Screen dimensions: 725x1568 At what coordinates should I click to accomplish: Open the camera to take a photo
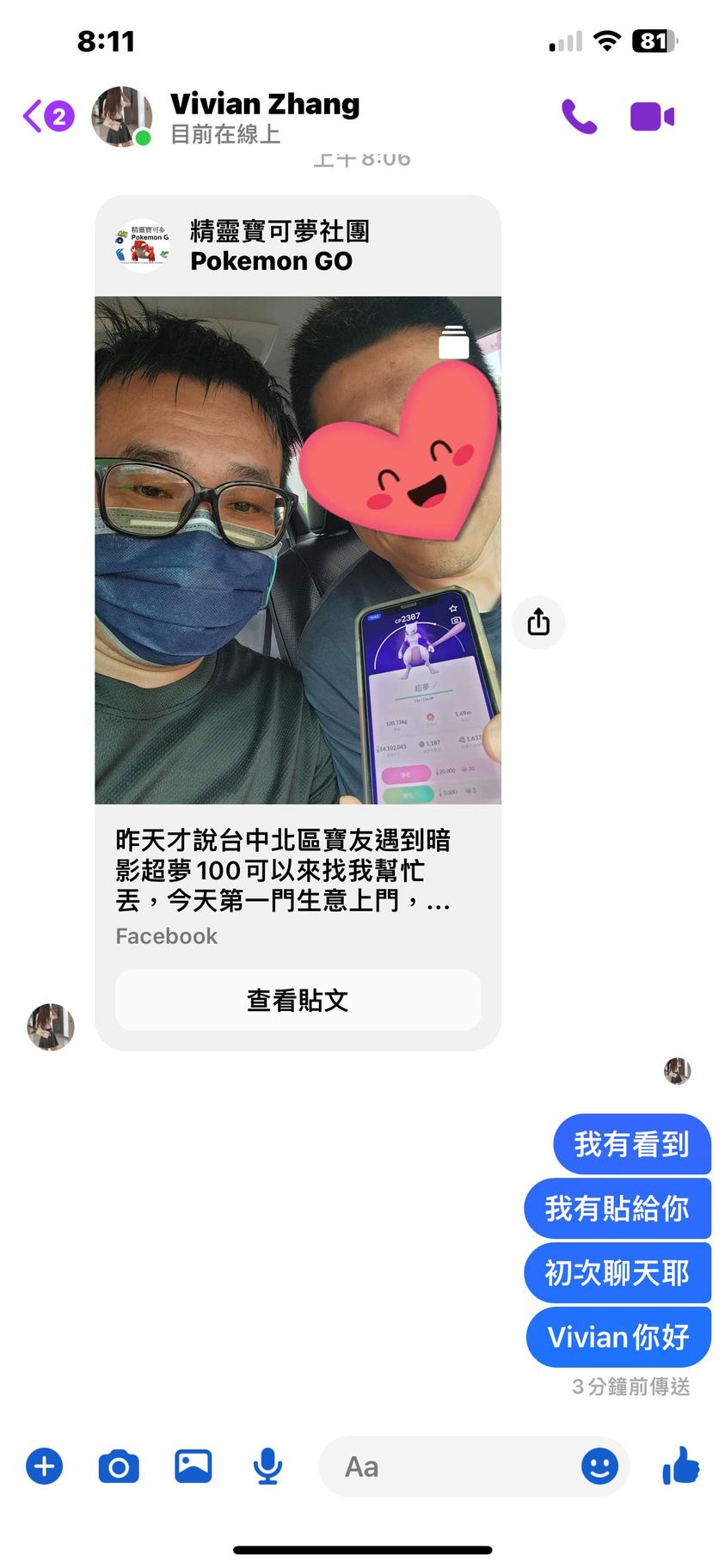(119, 1466)
